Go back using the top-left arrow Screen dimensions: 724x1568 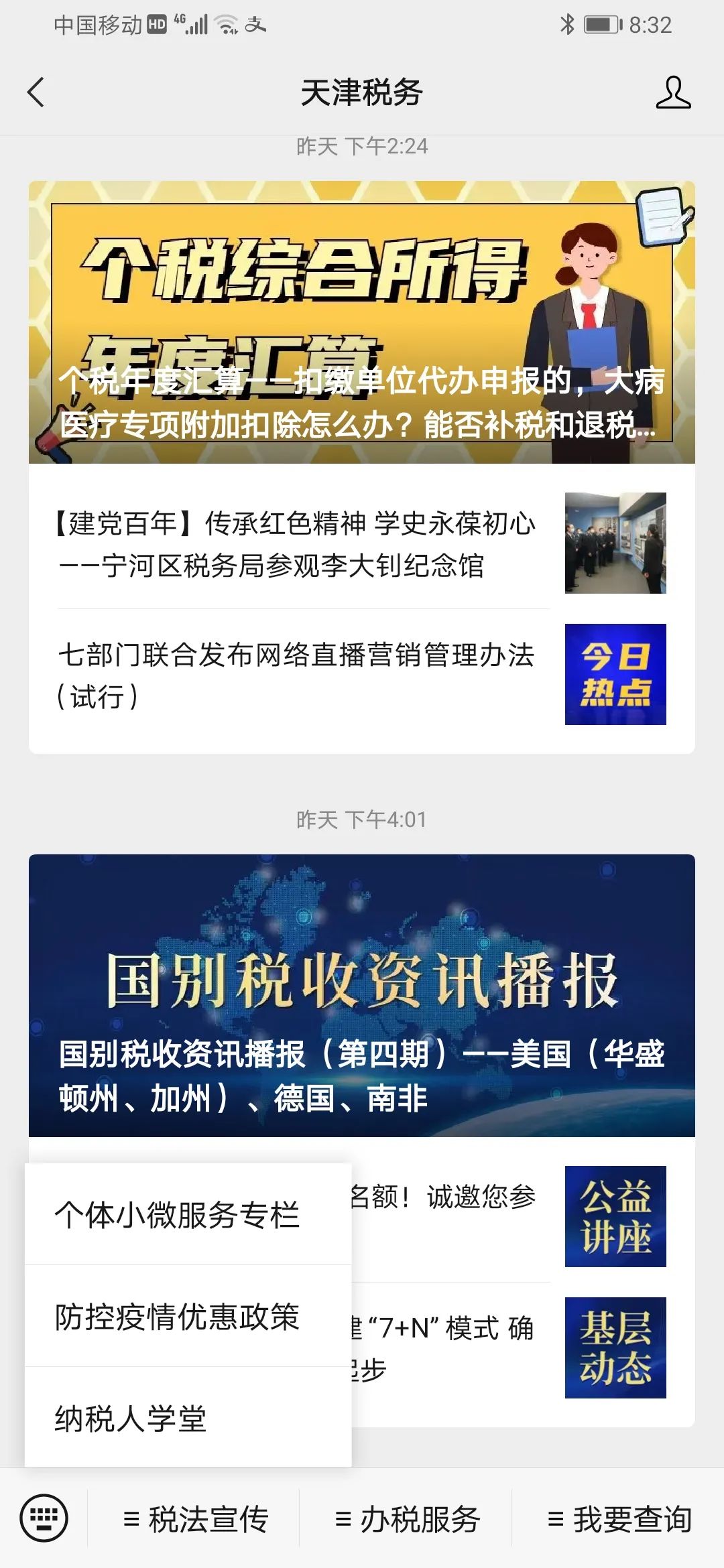click(x=36, y=92)
